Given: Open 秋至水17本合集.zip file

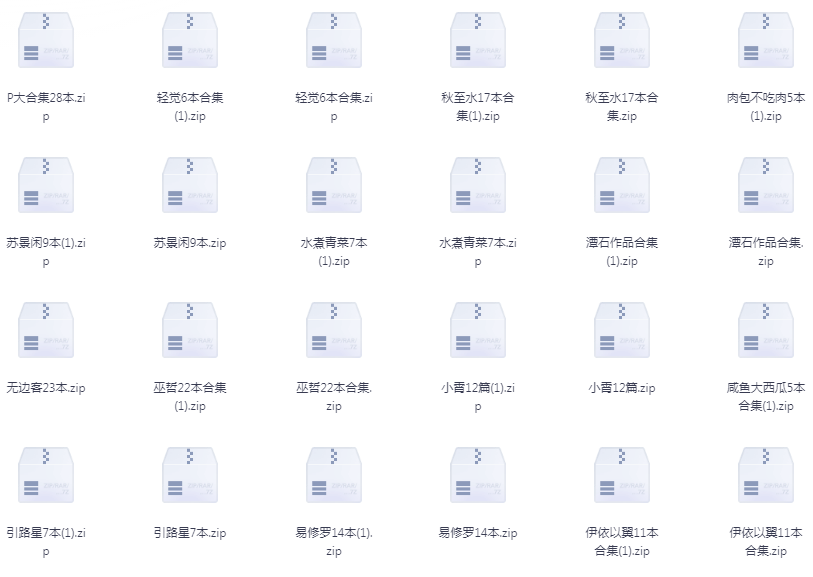Looking at the screenshot, I should click(622, 41).
